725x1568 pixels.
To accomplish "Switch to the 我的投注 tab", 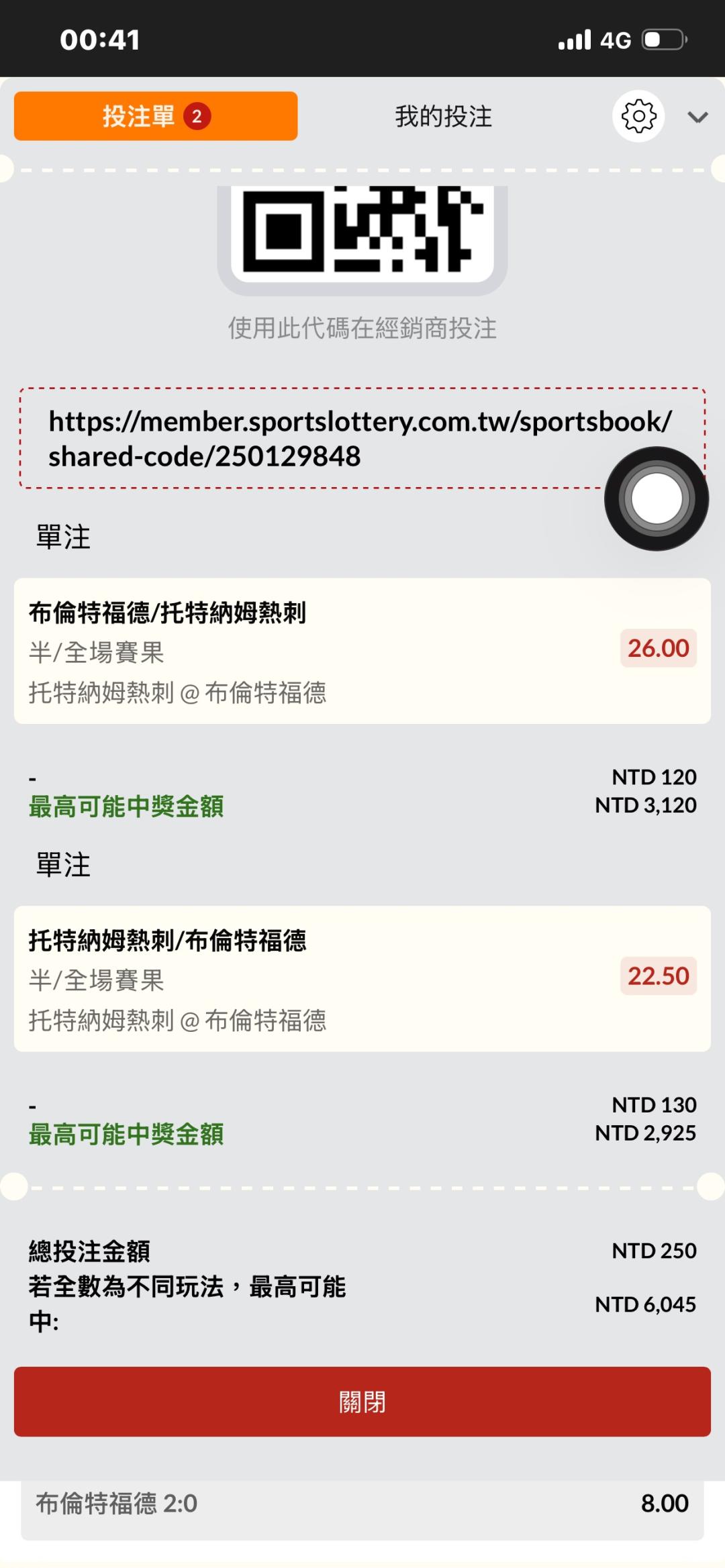I will [443, 117].
